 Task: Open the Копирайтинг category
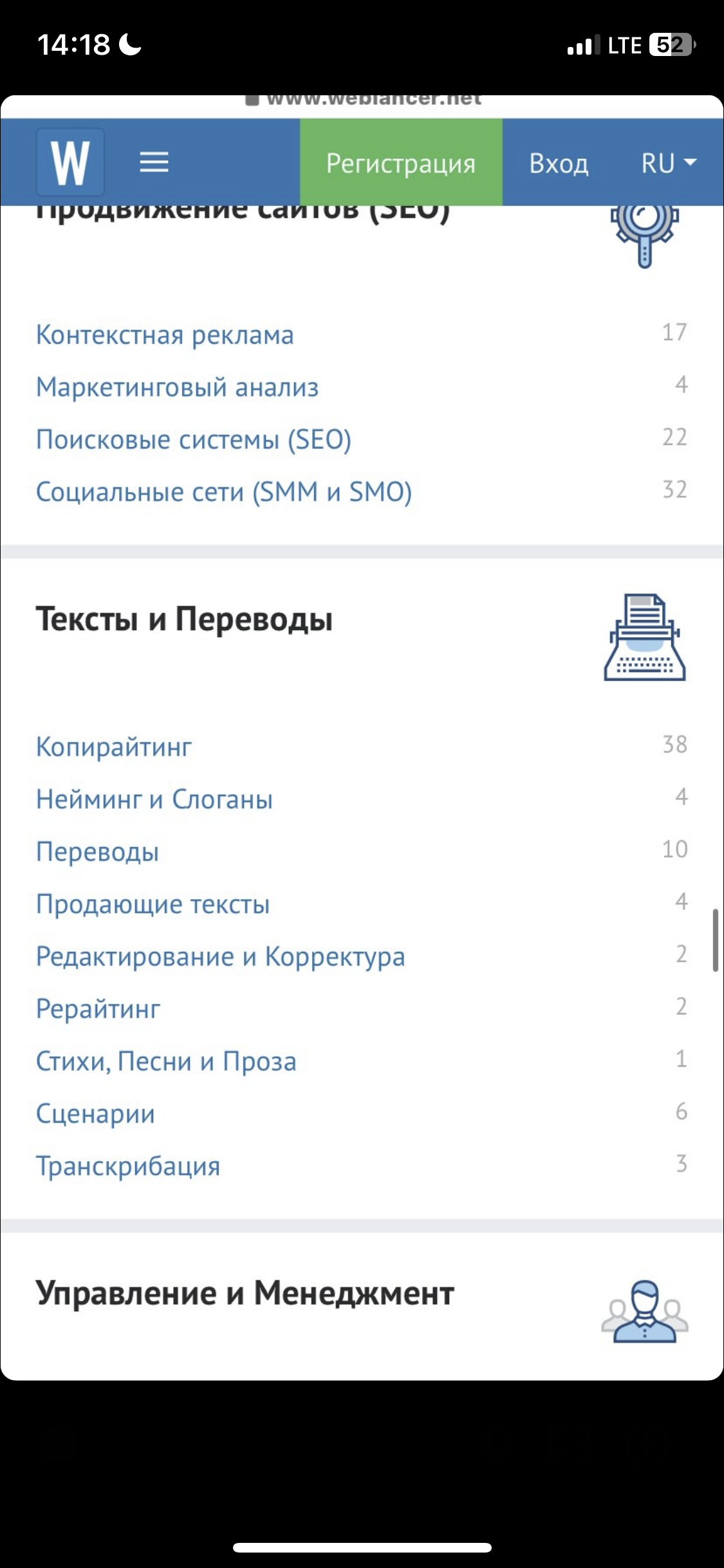click(x=114, y=747)
